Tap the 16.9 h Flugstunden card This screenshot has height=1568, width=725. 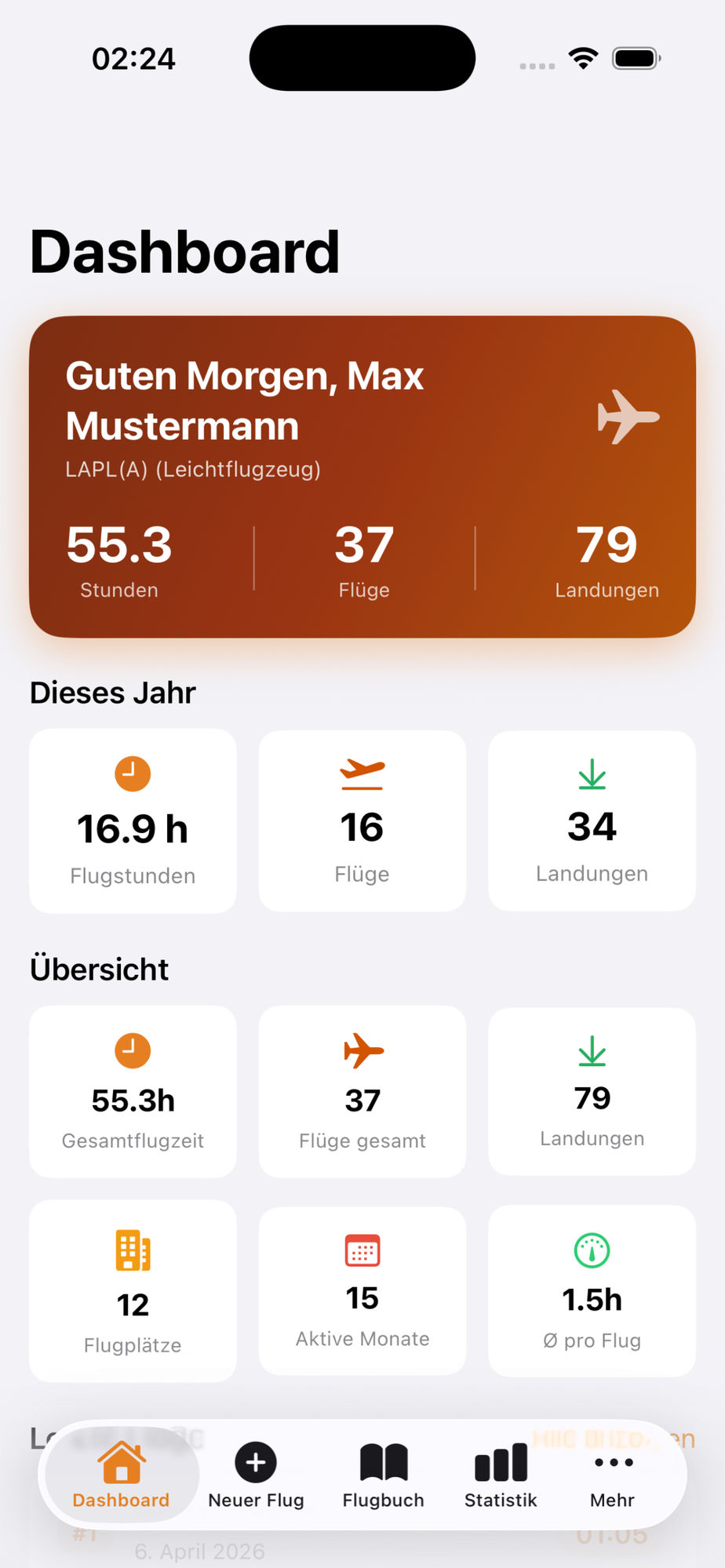[132, 820]
